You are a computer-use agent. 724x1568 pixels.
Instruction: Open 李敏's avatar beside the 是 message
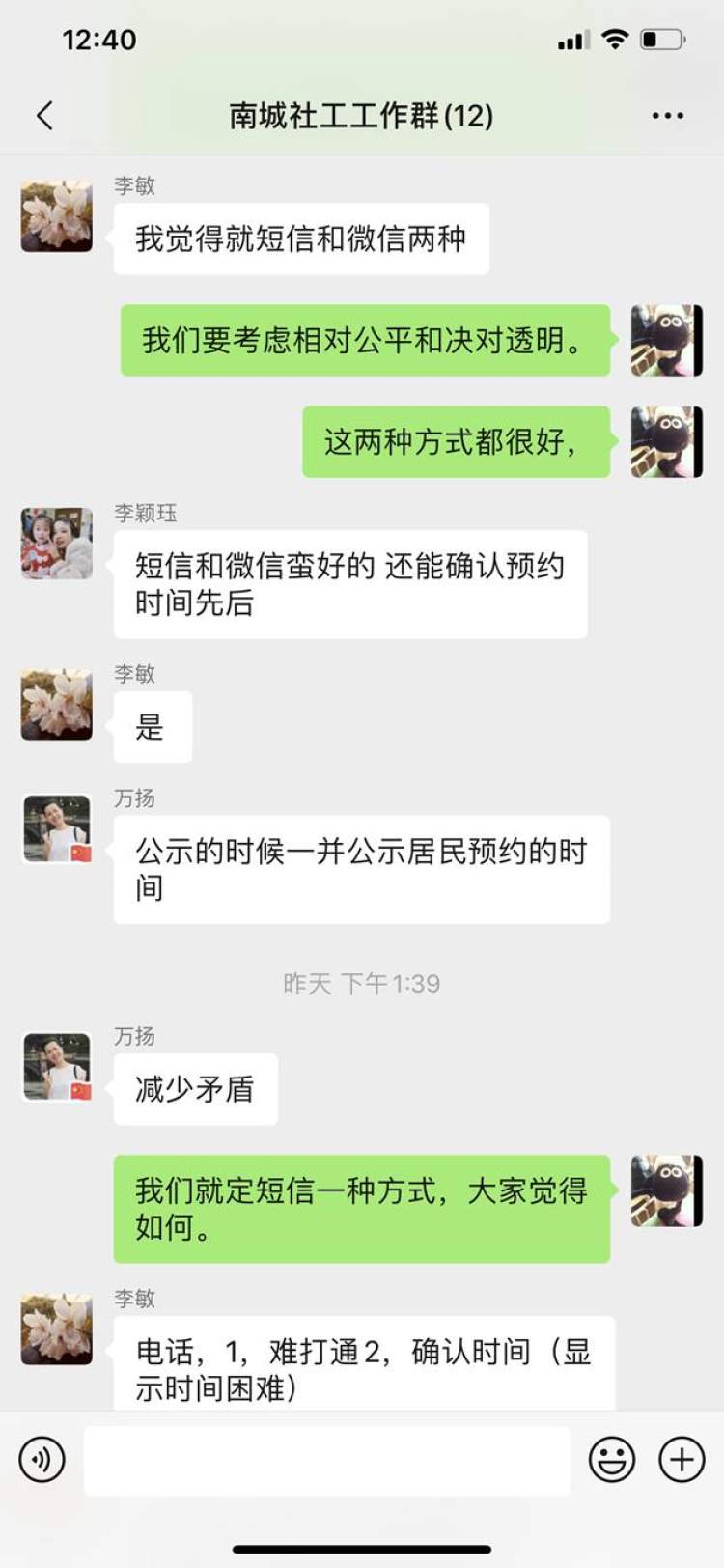click(57, 705)
